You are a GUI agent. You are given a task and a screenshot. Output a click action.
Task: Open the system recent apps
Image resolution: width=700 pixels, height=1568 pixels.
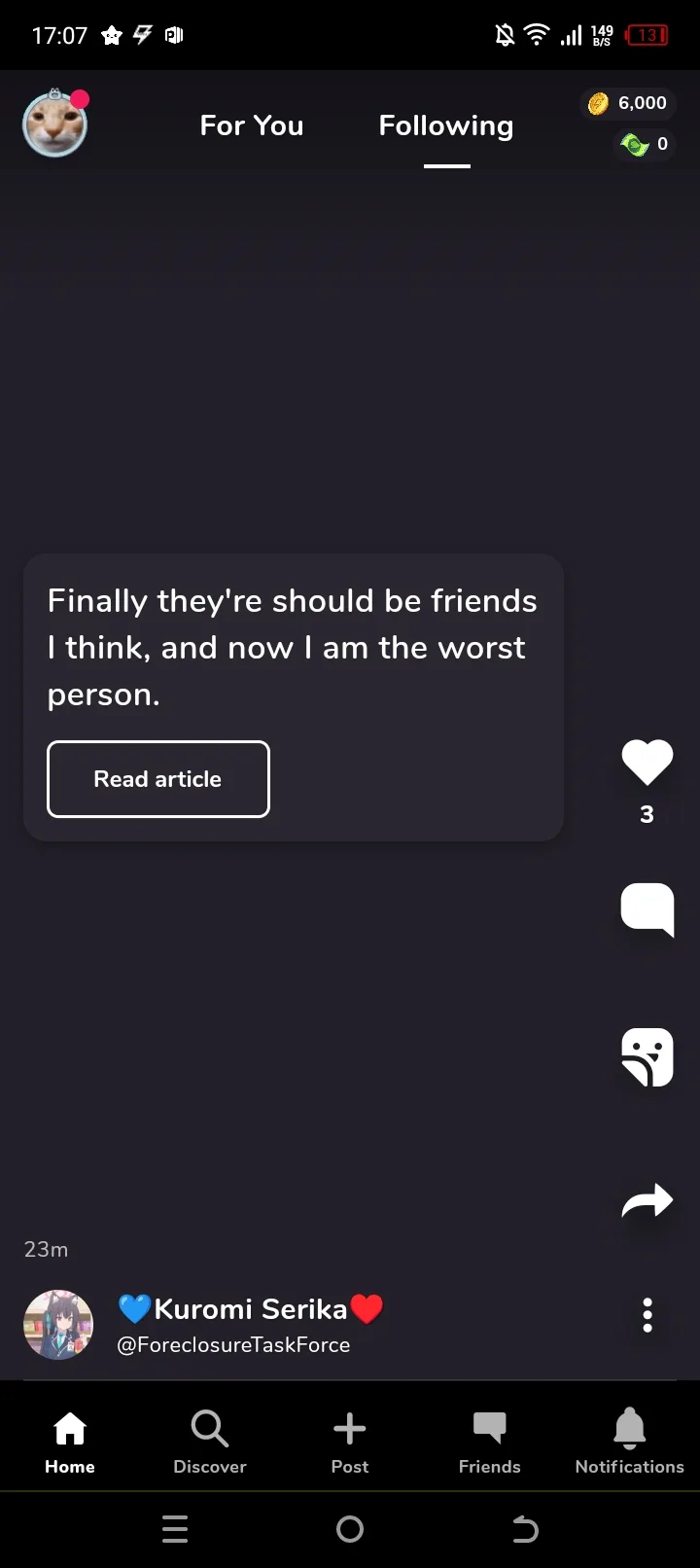pos(175,1530)
